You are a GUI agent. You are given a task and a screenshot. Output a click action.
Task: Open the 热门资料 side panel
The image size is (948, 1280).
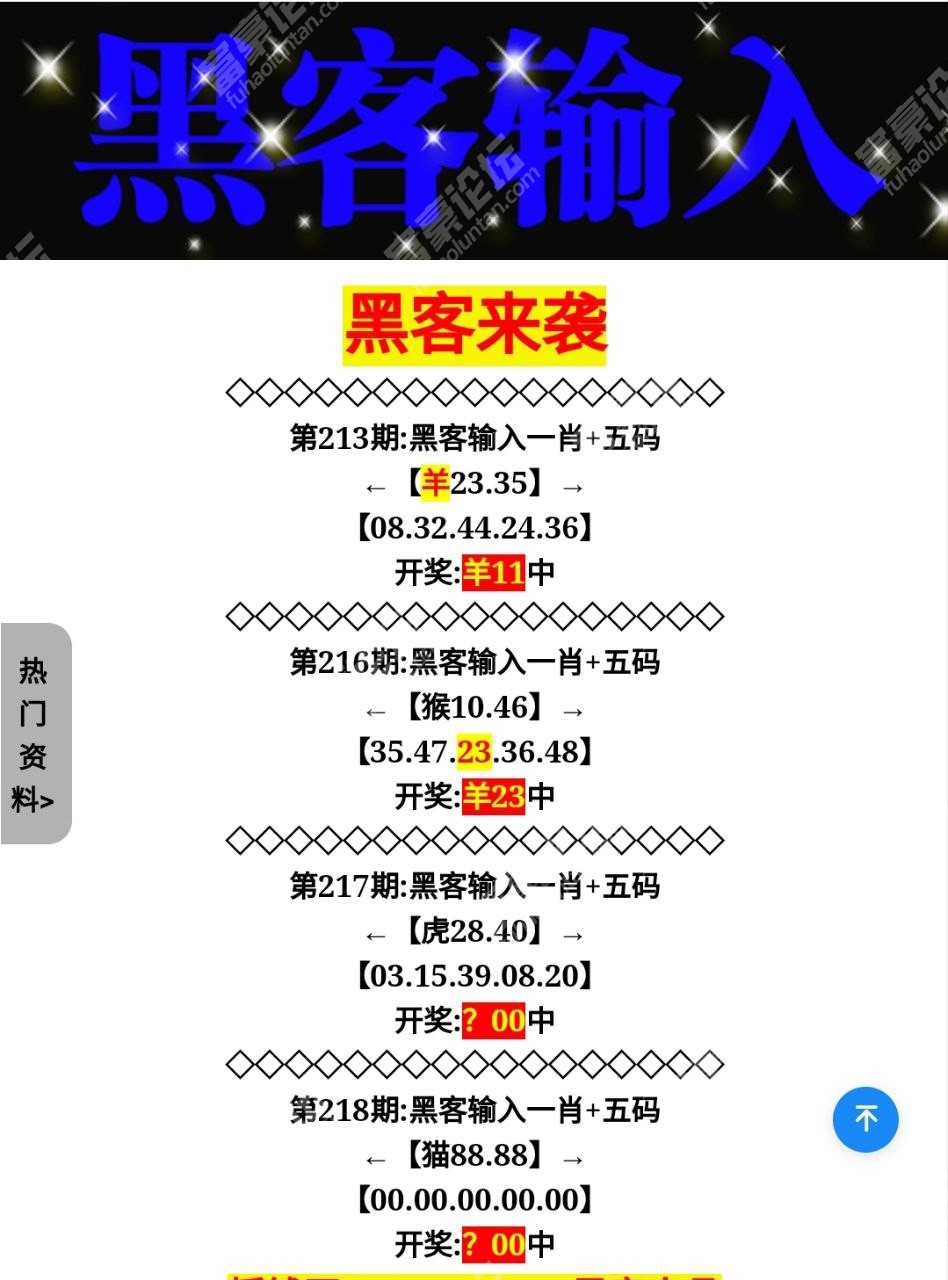(35, 733)
